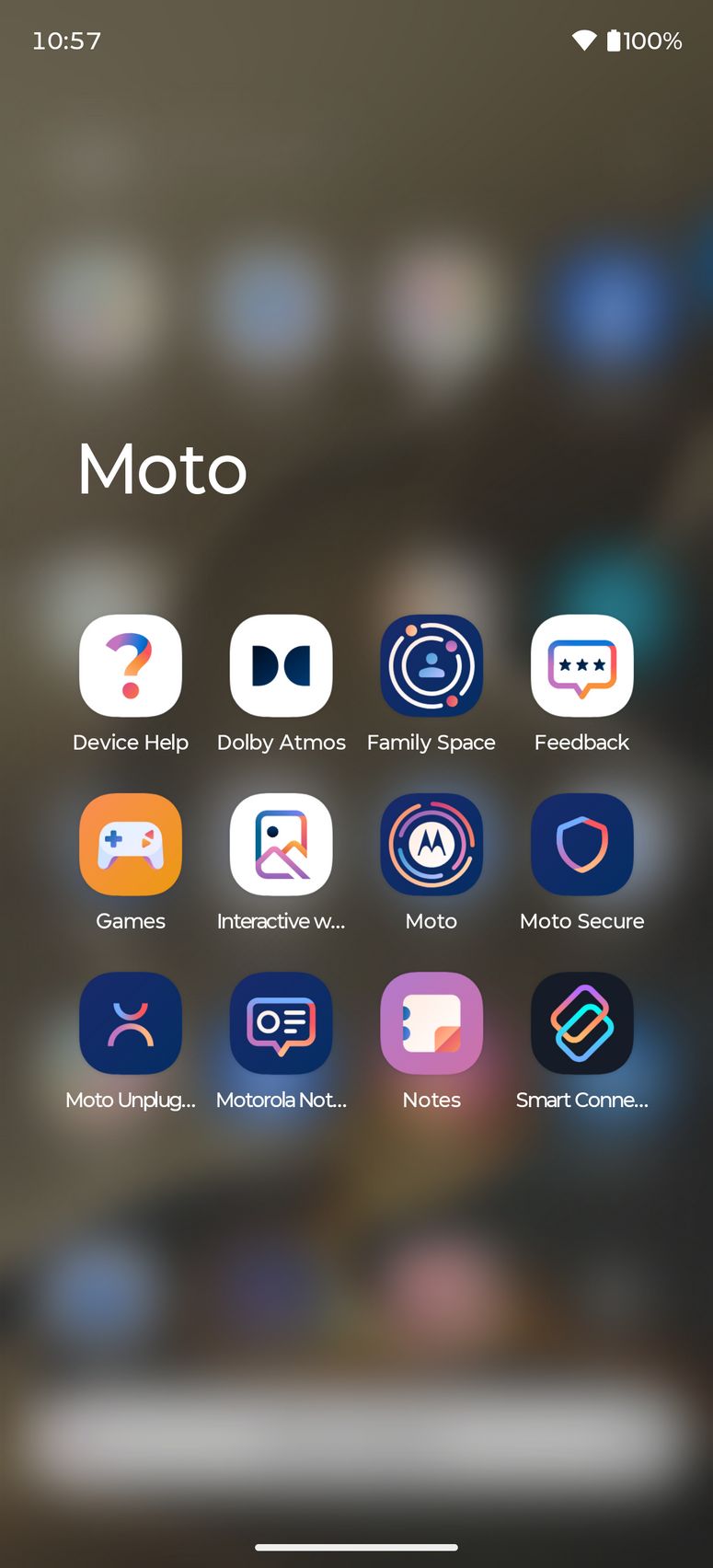
Task: Open the Moto app
Action: pyautogui.click(x=431, y=845)
